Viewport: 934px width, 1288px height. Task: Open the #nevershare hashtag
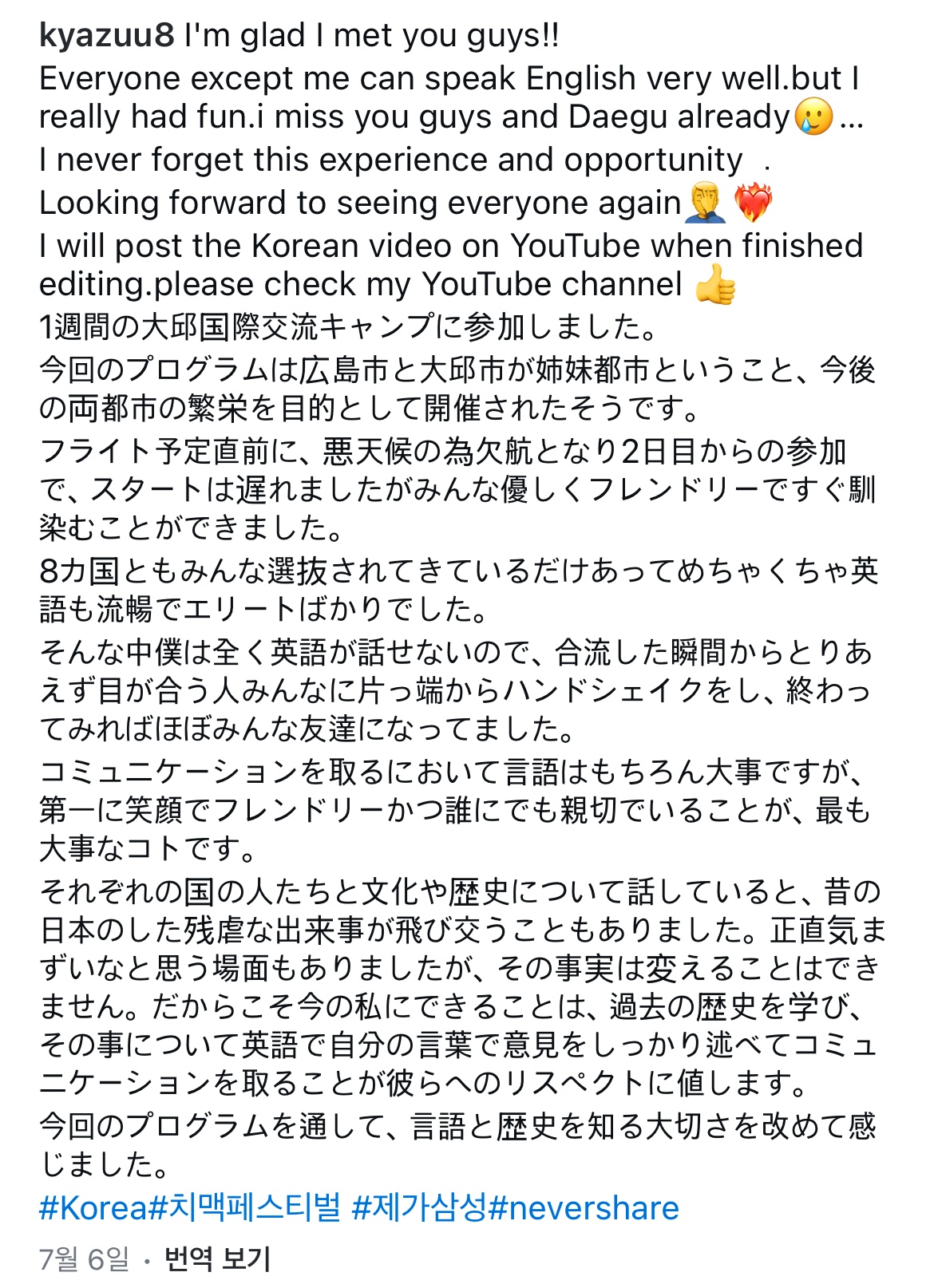[584, 1207]
